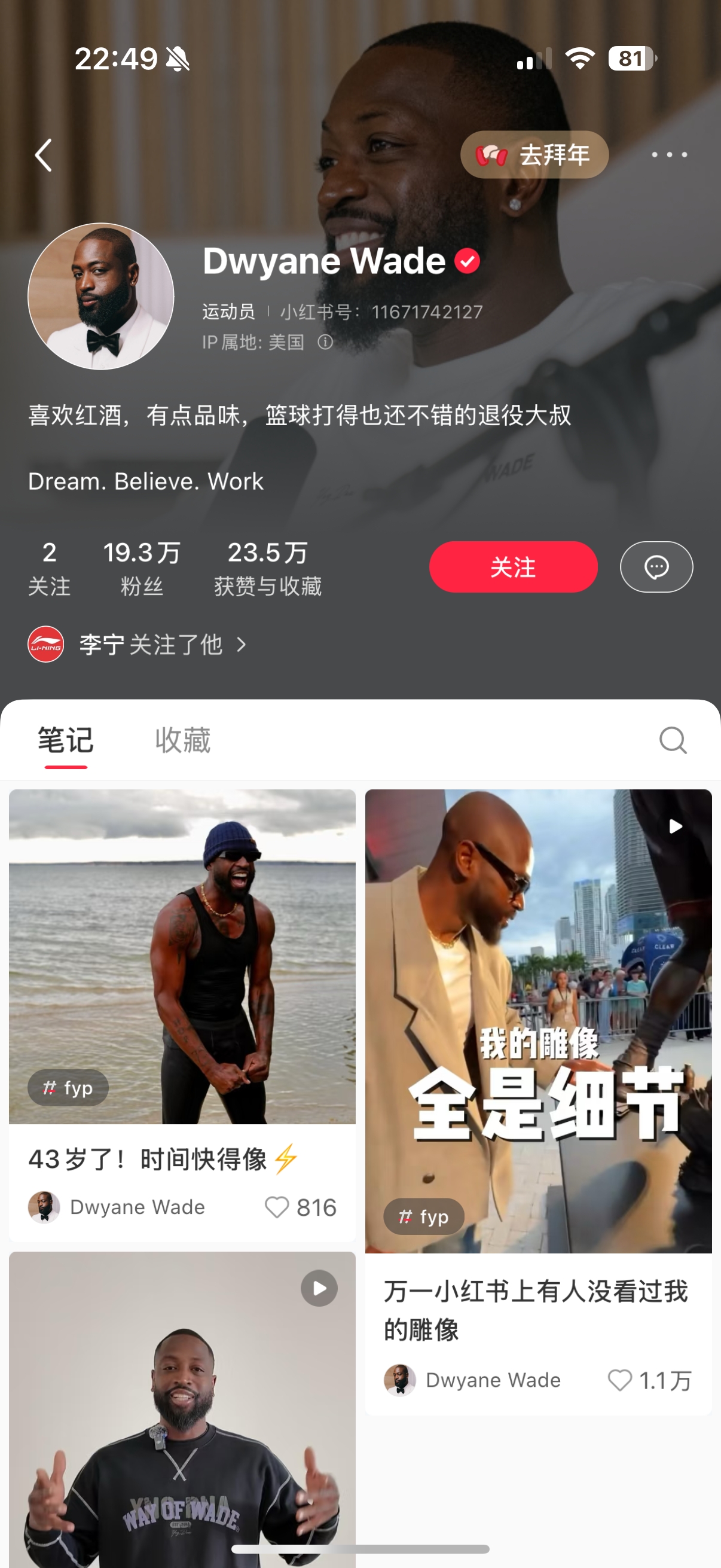Screen dimensions: 721x1568
Task: Open 获赞与收藏 likes and saves stats
Action: [x=267, y=569]
